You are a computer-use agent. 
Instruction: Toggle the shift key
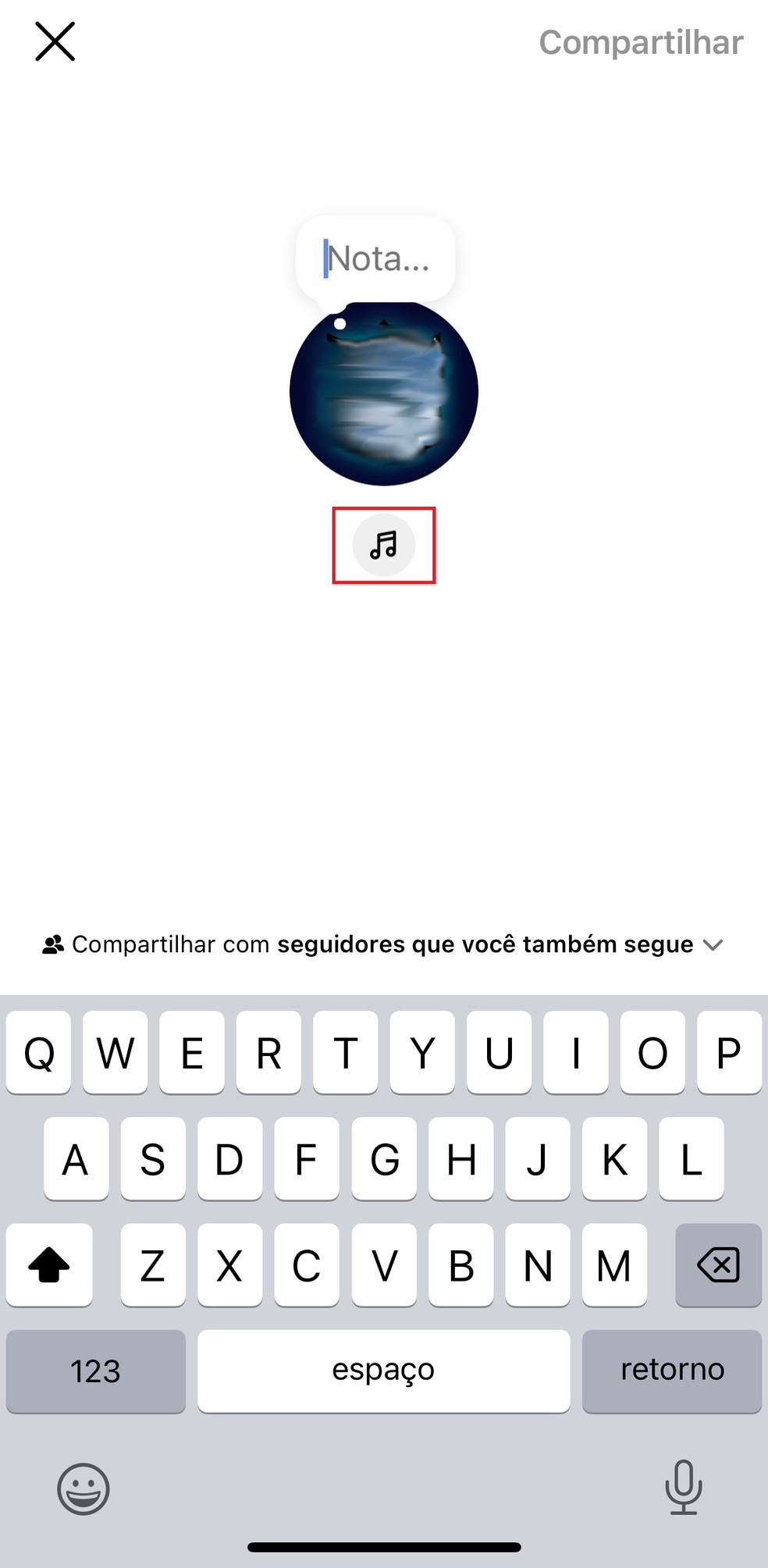[x=49, y=1264]
